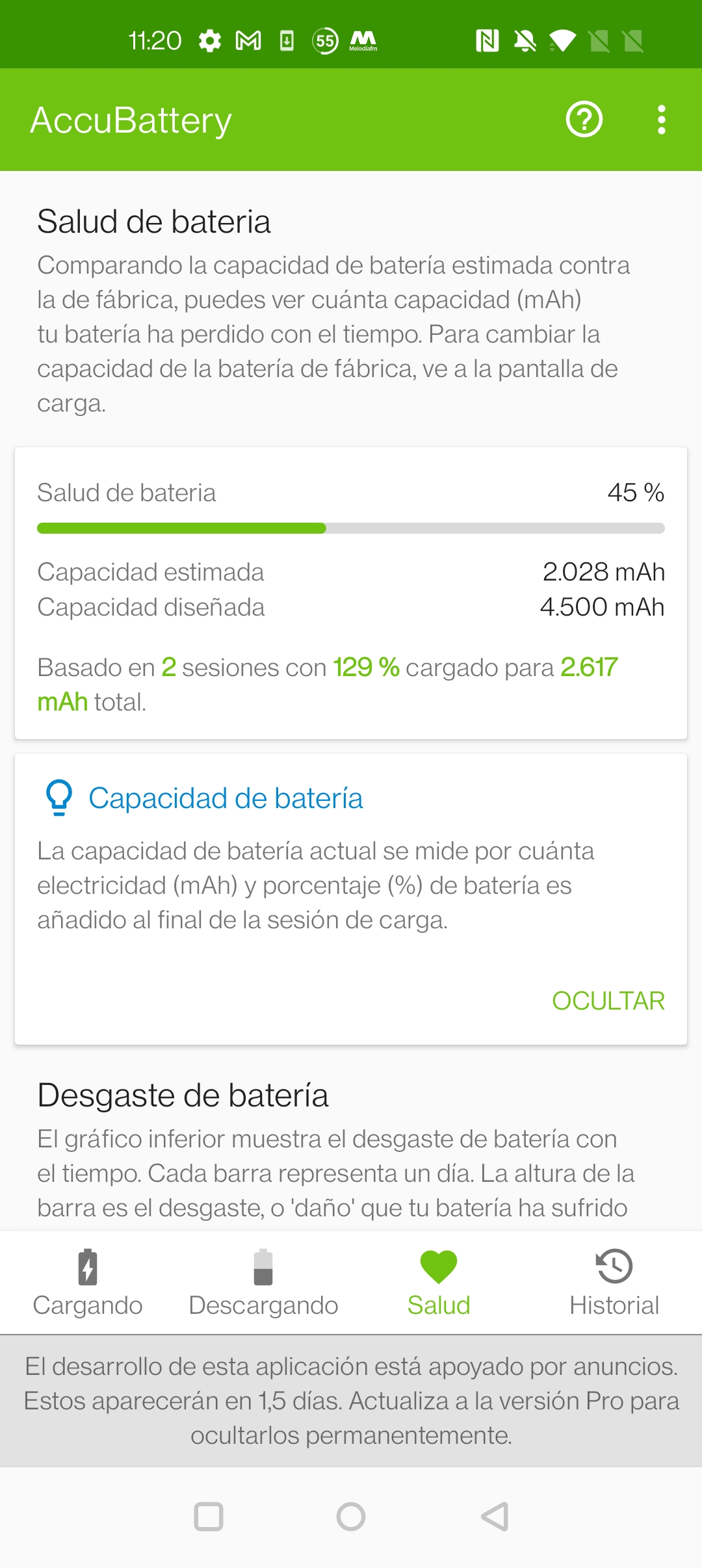The height and width of the screenshot is (1568, 702).
Task: Open the Historial tab
Action: pos(614,1283)
